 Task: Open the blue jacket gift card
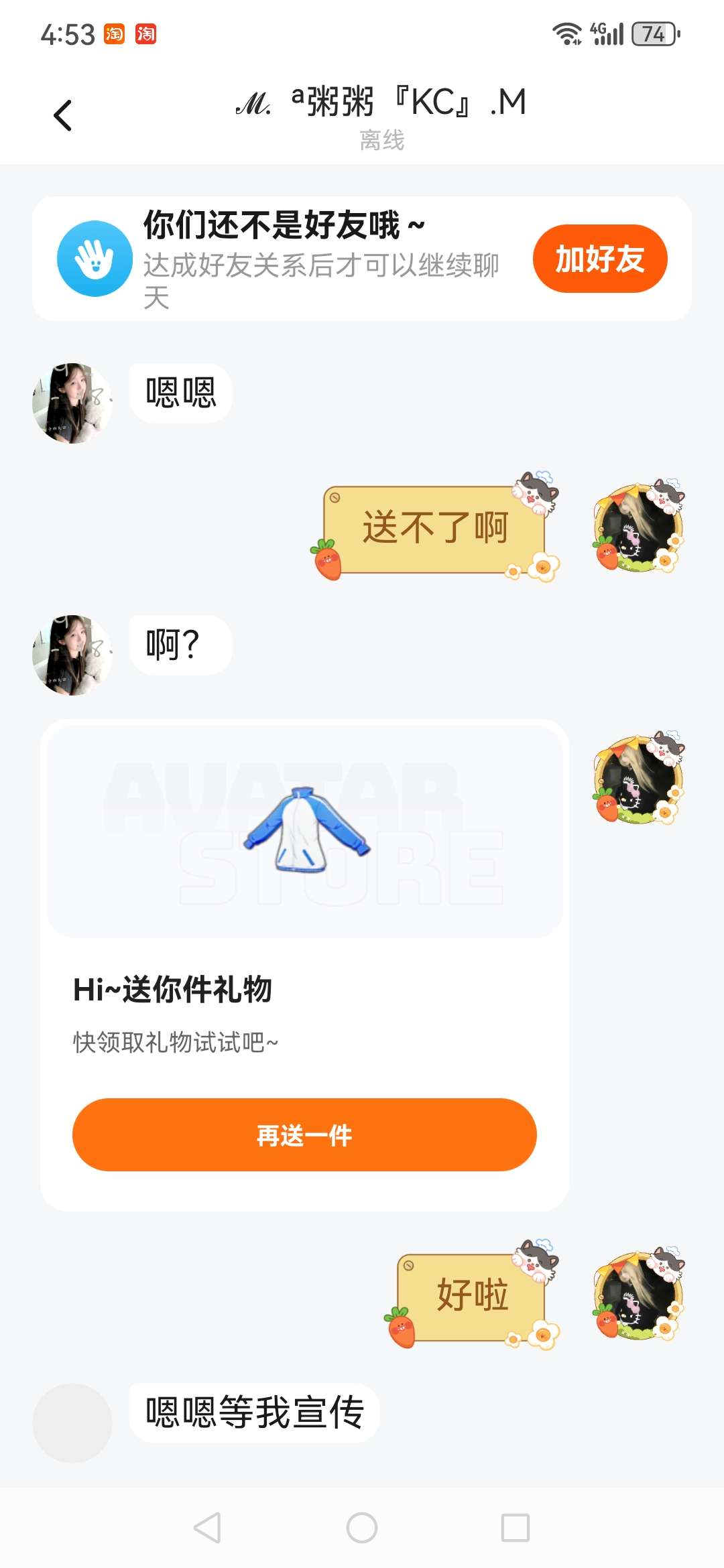304,831
